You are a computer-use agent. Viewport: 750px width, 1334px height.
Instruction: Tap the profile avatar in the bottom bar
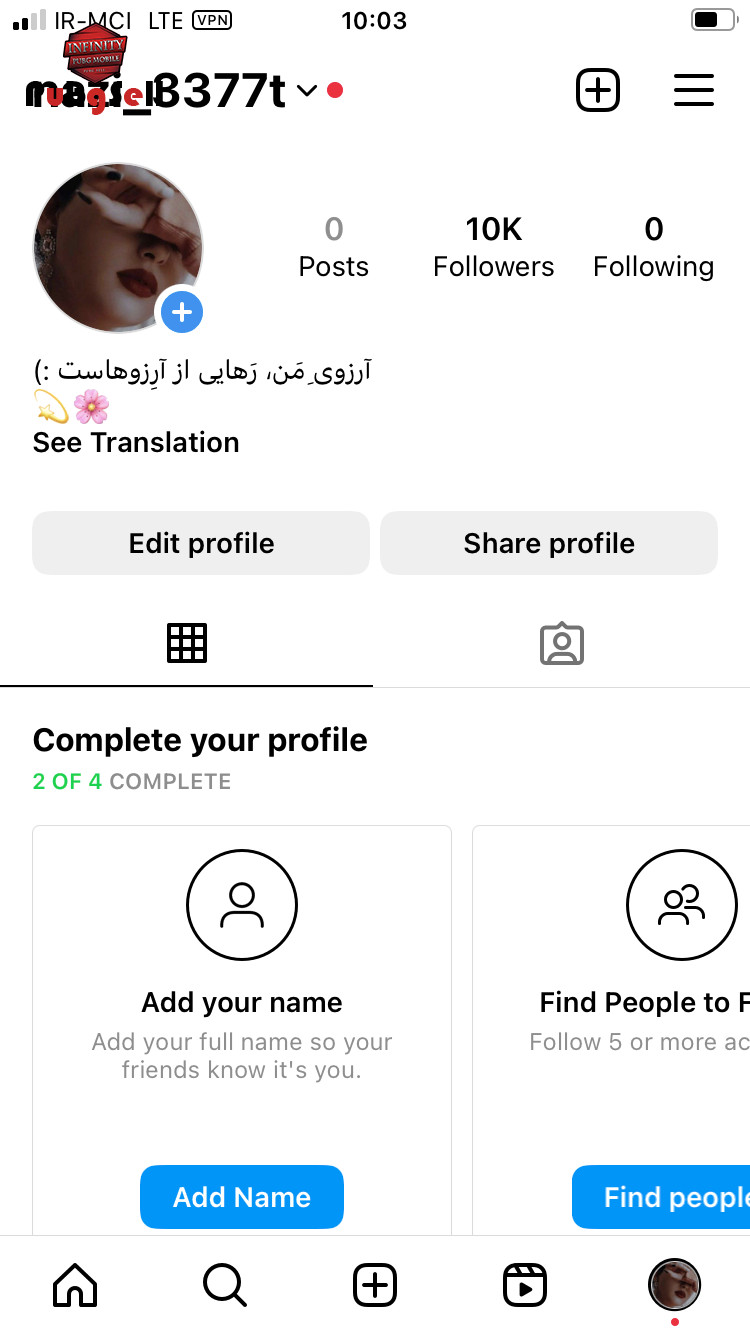pyautogui.click(x=675, y=1285)
